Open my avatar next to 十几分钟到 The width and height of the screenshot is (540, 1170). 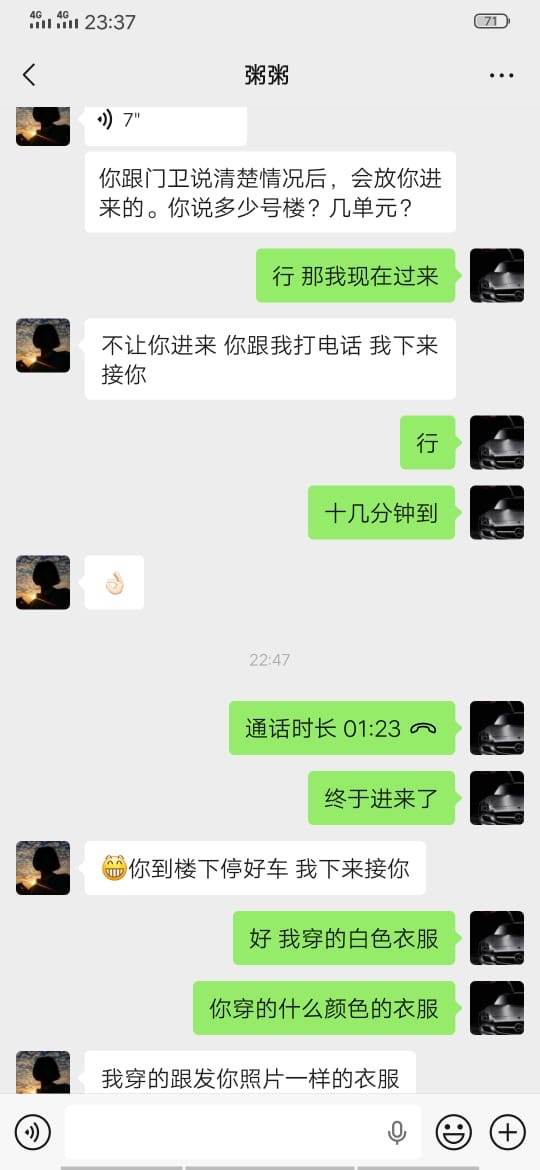tap(497, 512)
